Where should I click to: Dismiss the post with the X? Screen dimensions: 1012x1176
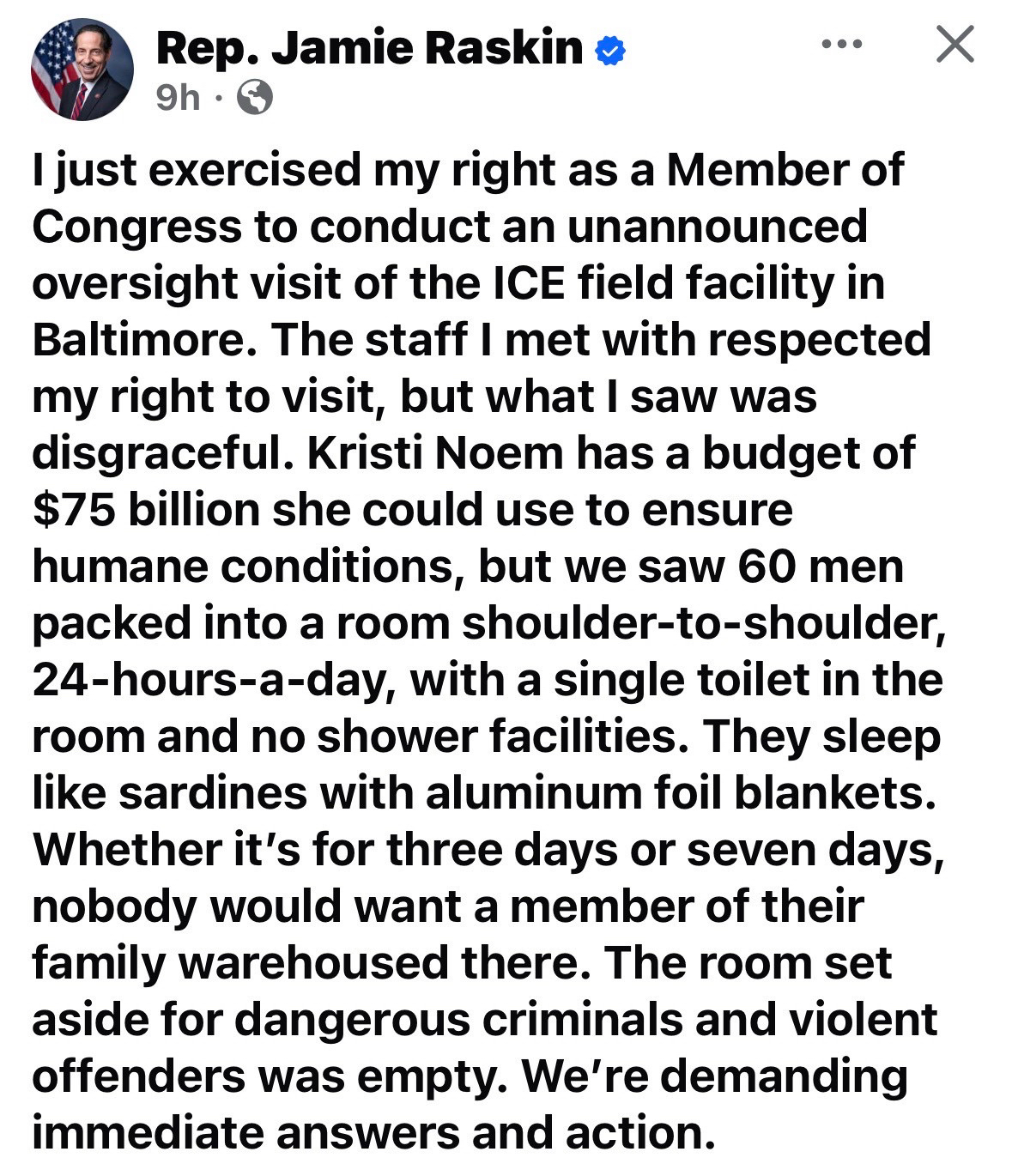pos(954,45)
